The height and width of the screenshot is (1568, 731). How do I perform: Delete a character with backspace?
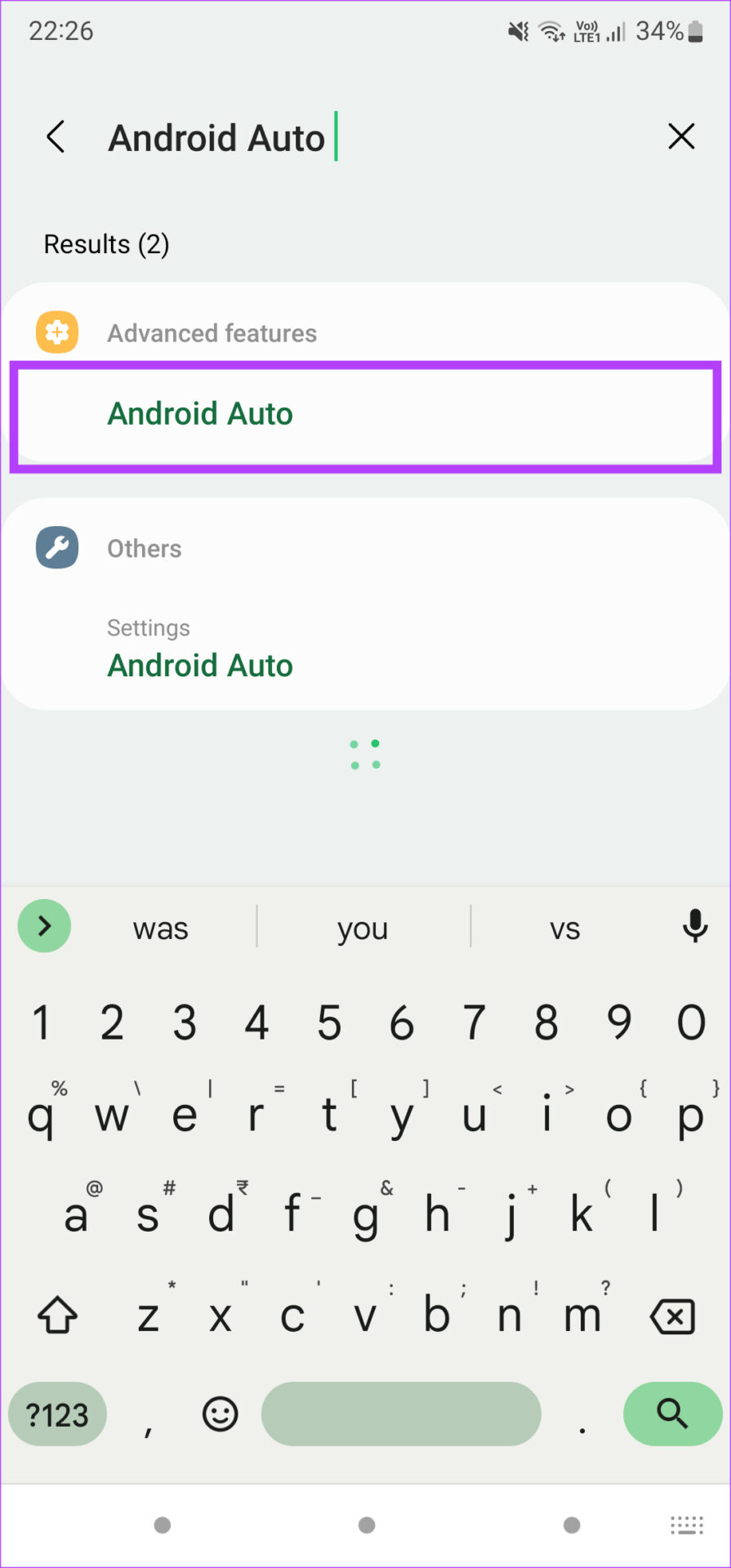tap(671, 1316)
